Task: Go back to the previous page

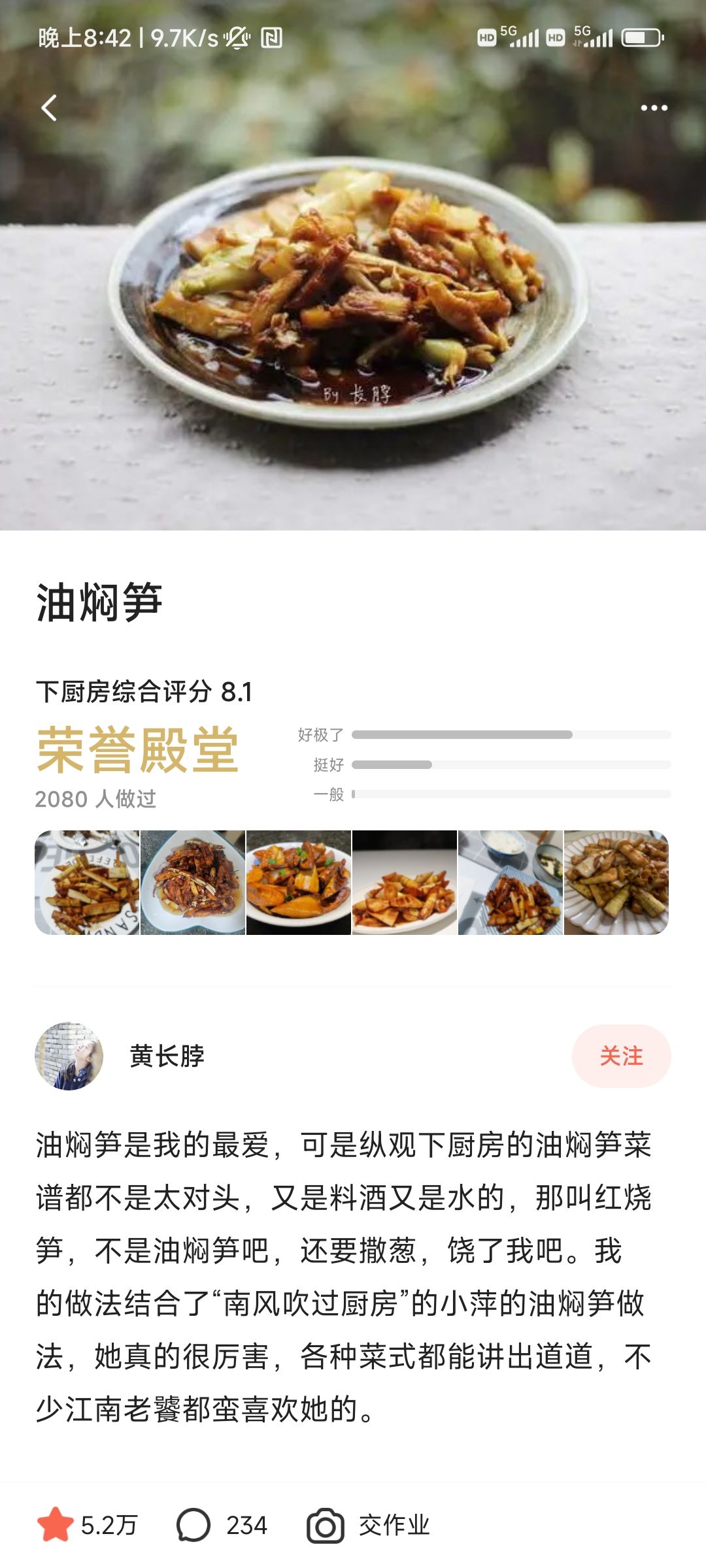Action: (50, 108)
